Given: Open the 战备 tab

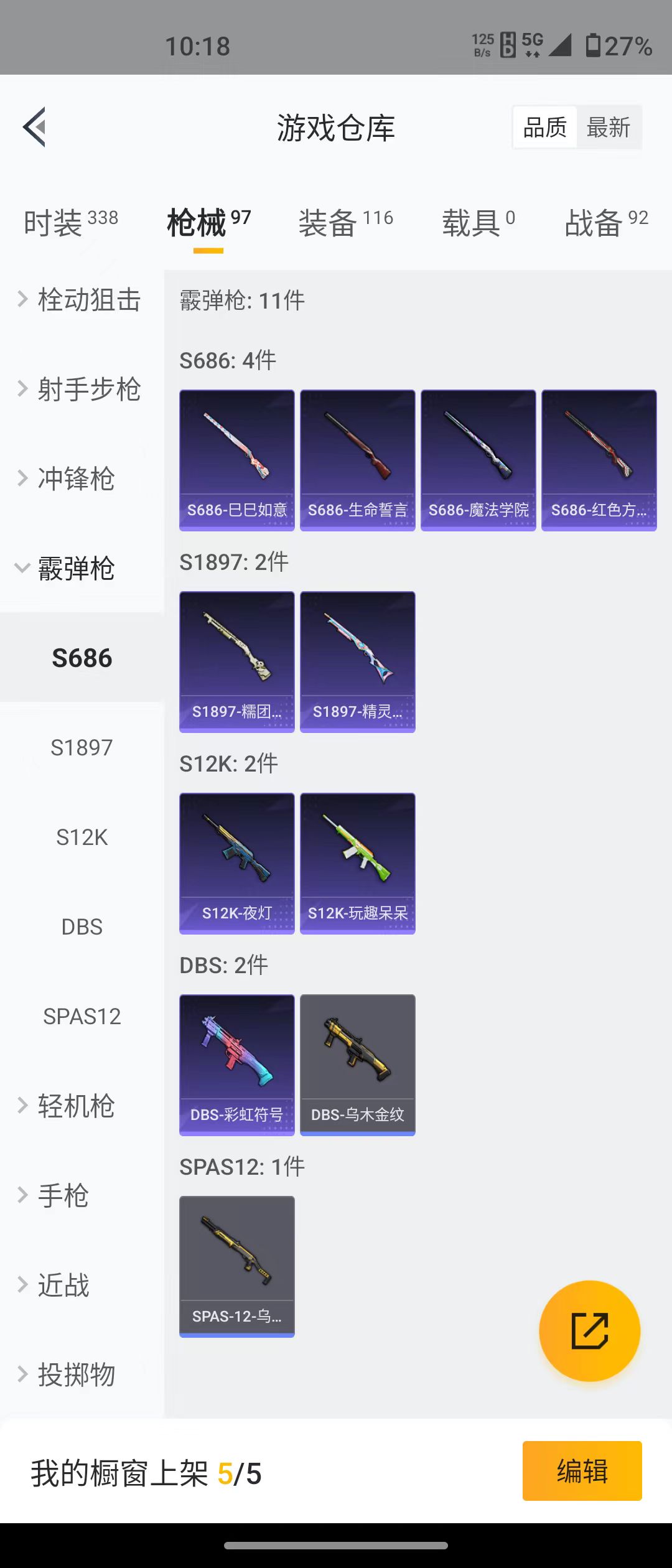Looking at the screenshot, I should tap(606, 223).
